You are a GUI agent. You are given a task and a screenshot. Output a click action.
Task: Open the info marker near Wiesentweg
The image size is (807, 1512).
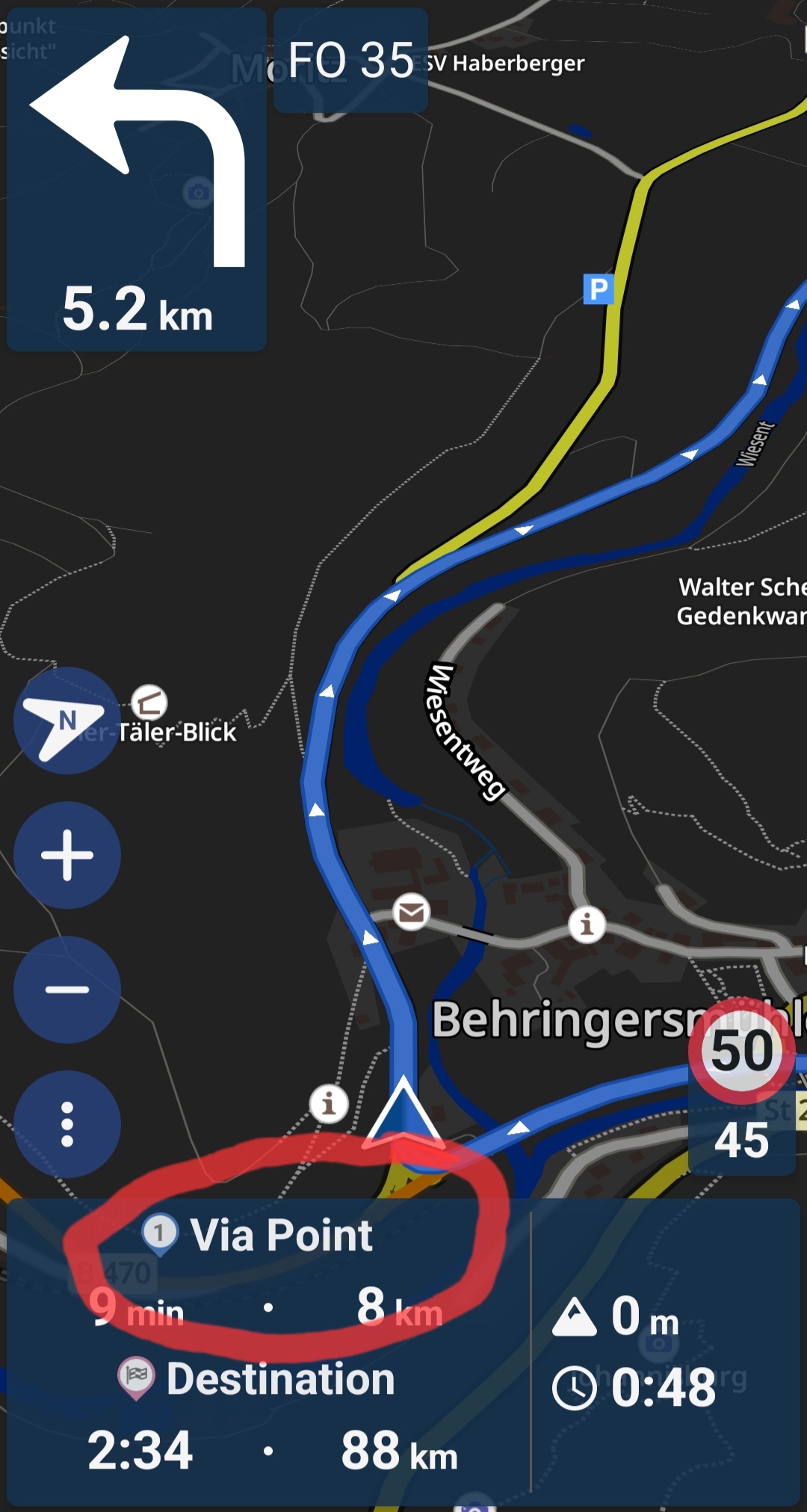[x=587, y=925]
